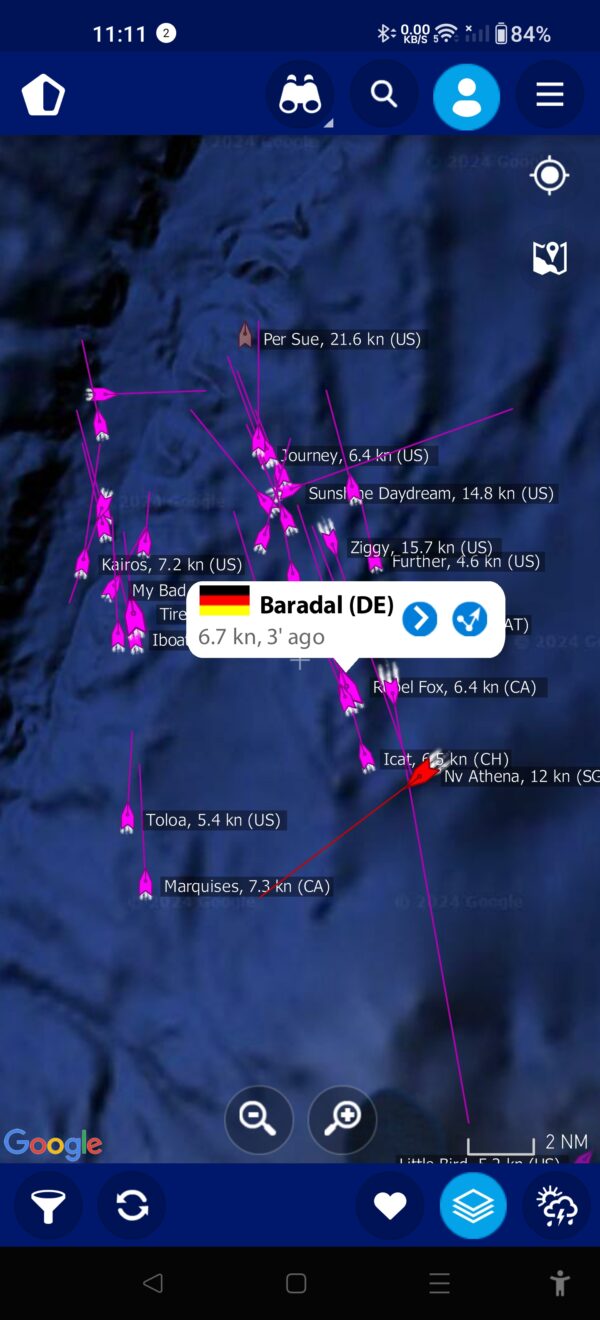Screen dimensions: 600x1320
Task: Open the map pin view icon
Action: tap(549, 258)
